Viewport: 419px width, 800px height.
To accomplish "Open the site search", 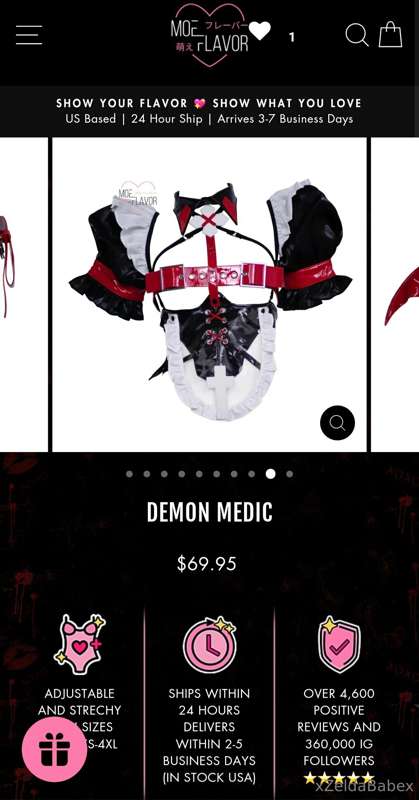I will (357, 35).
